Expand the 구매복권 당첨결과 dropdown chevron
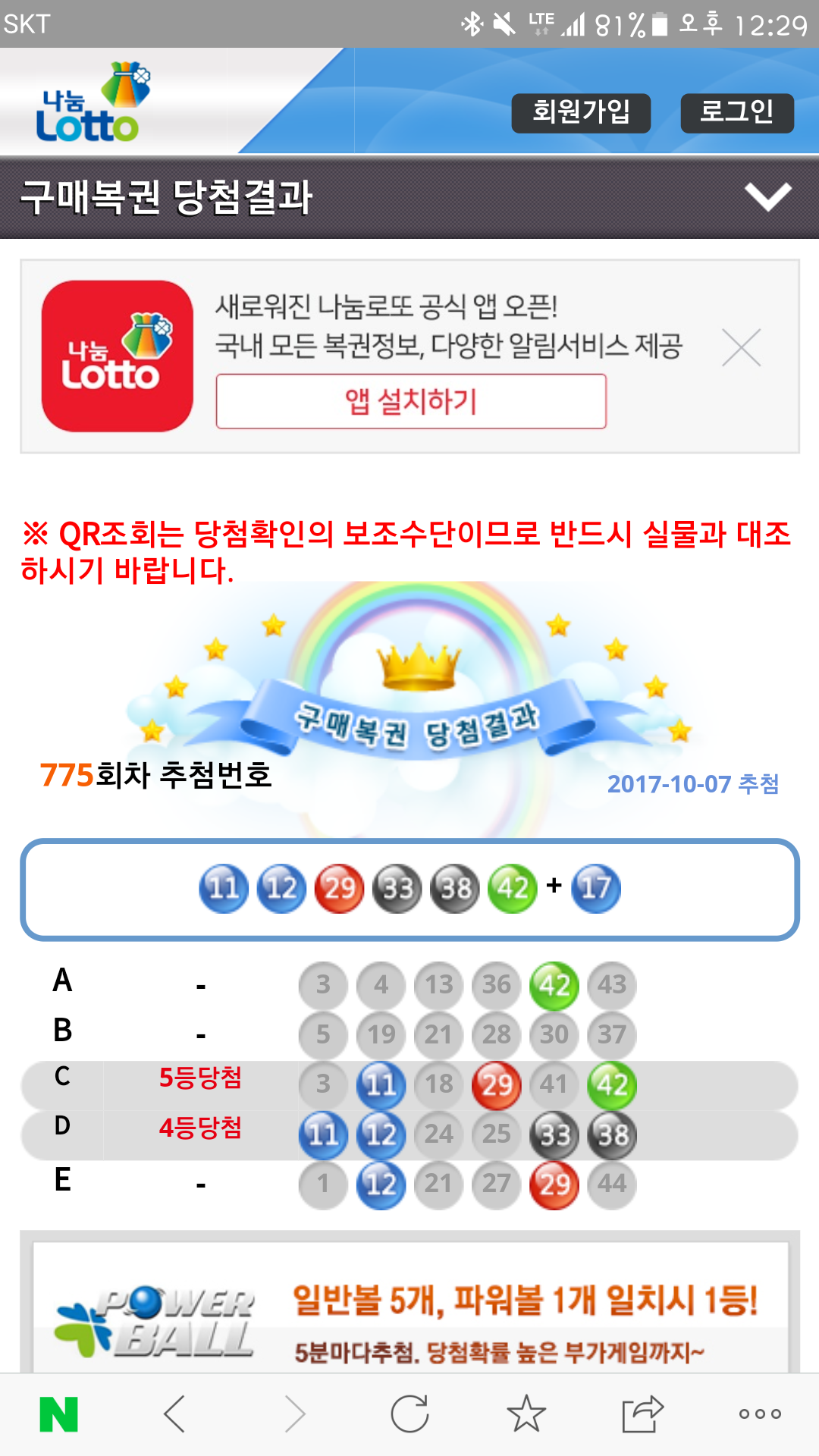Viewport: 819px width, 1456px height. pyautogui.click(x=767, y=197)
